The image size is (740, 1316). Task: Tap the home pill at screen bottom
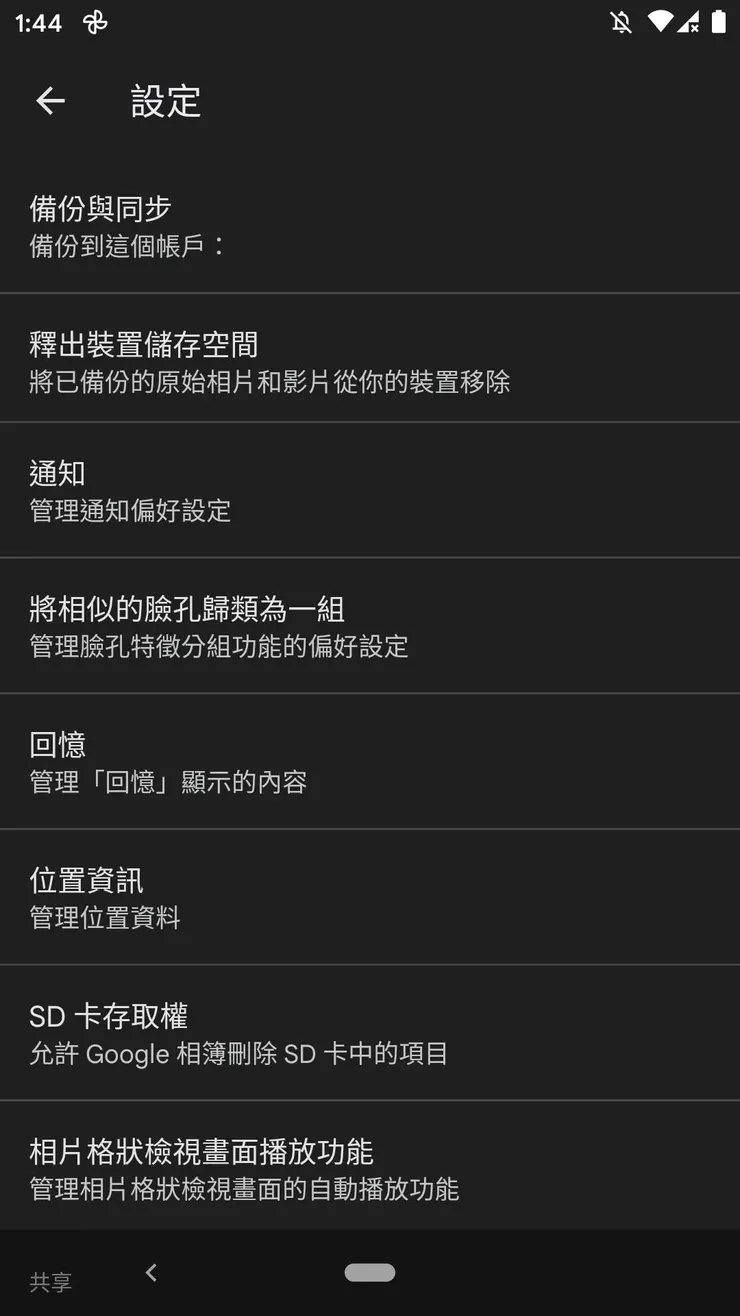[370, 1272]
